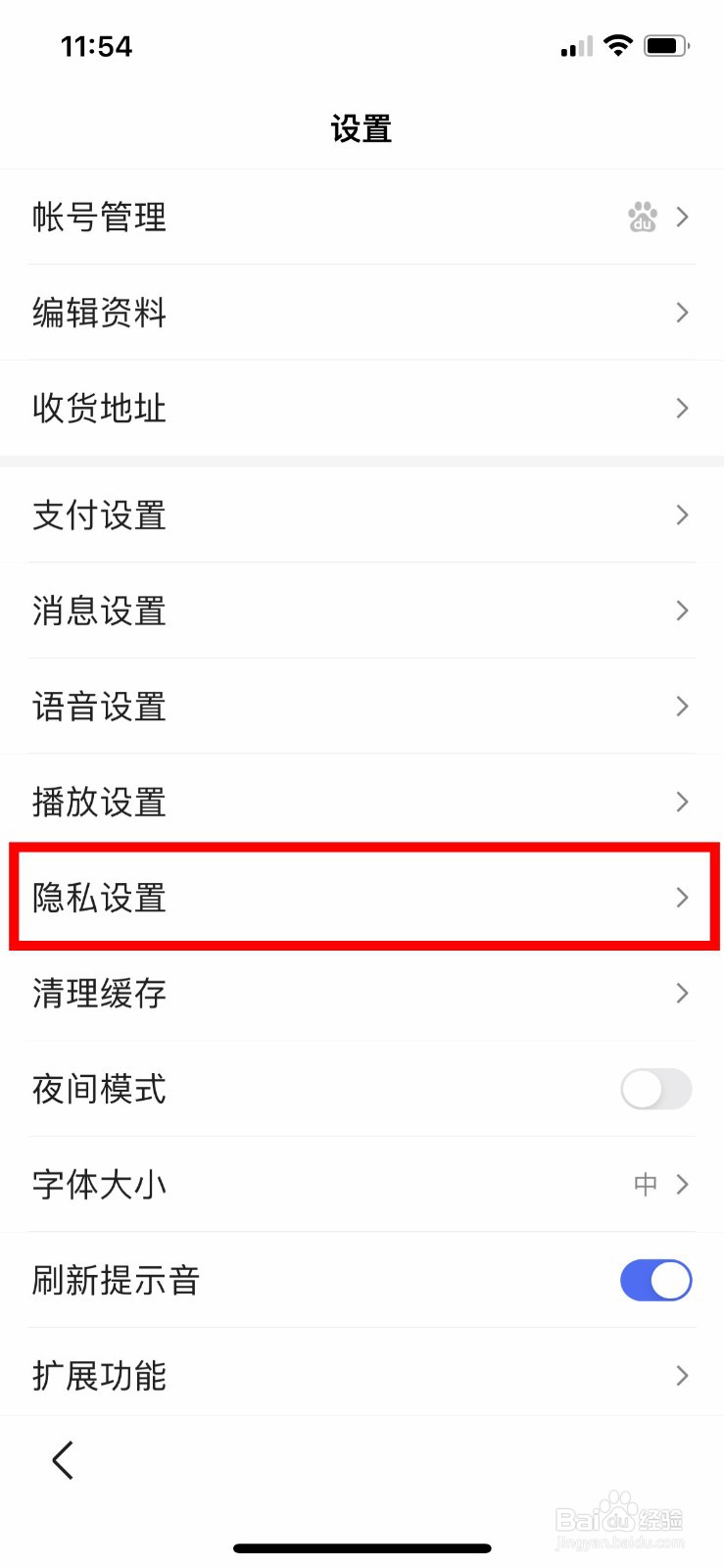The width and height of the screenshot is (724, 1568).
Task: Expand 消息设置 message settings chevron
Action: click(682, 611)
